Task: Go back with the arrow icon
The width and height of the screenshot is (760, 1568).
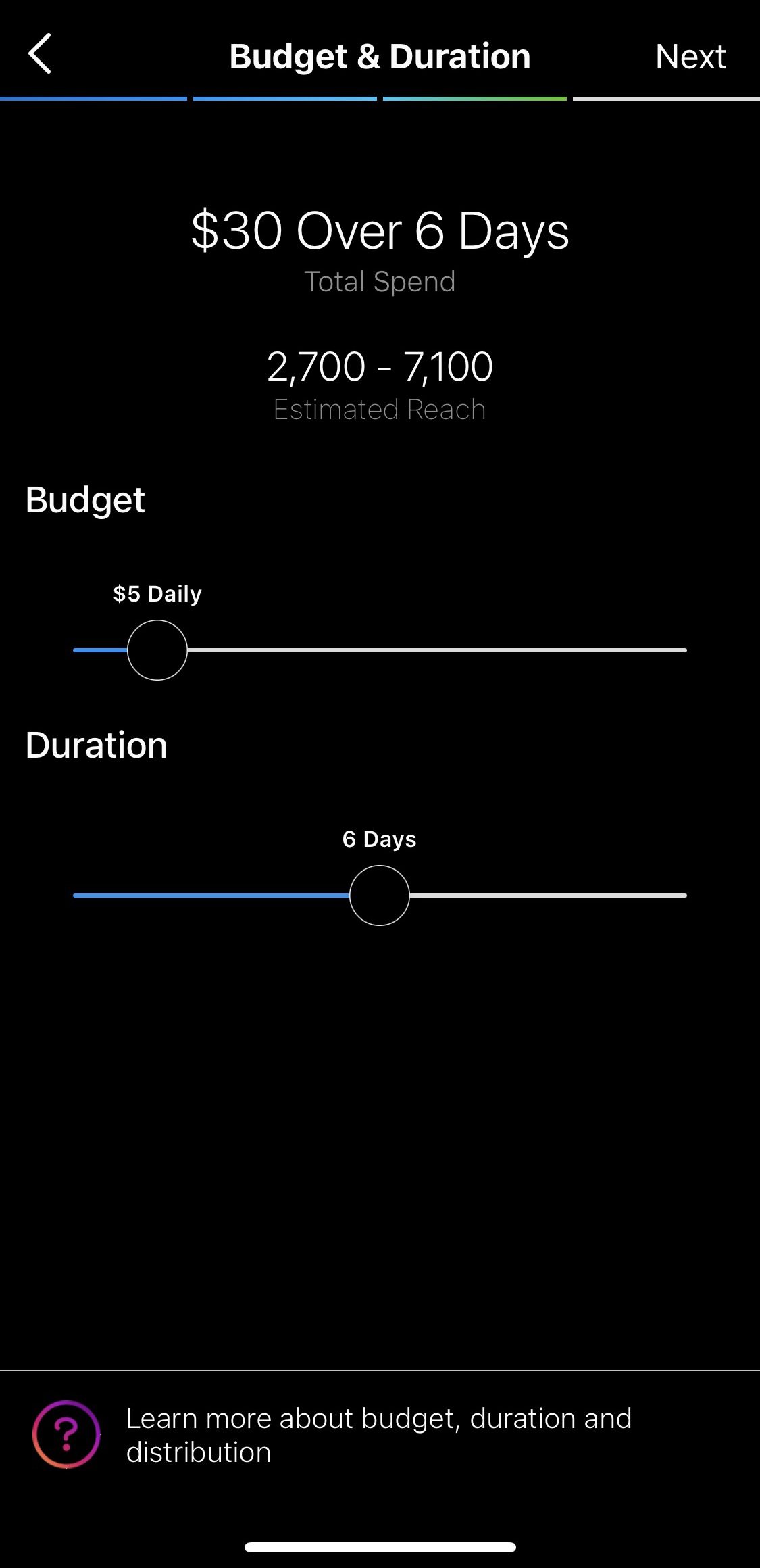Action: point(40,54)
